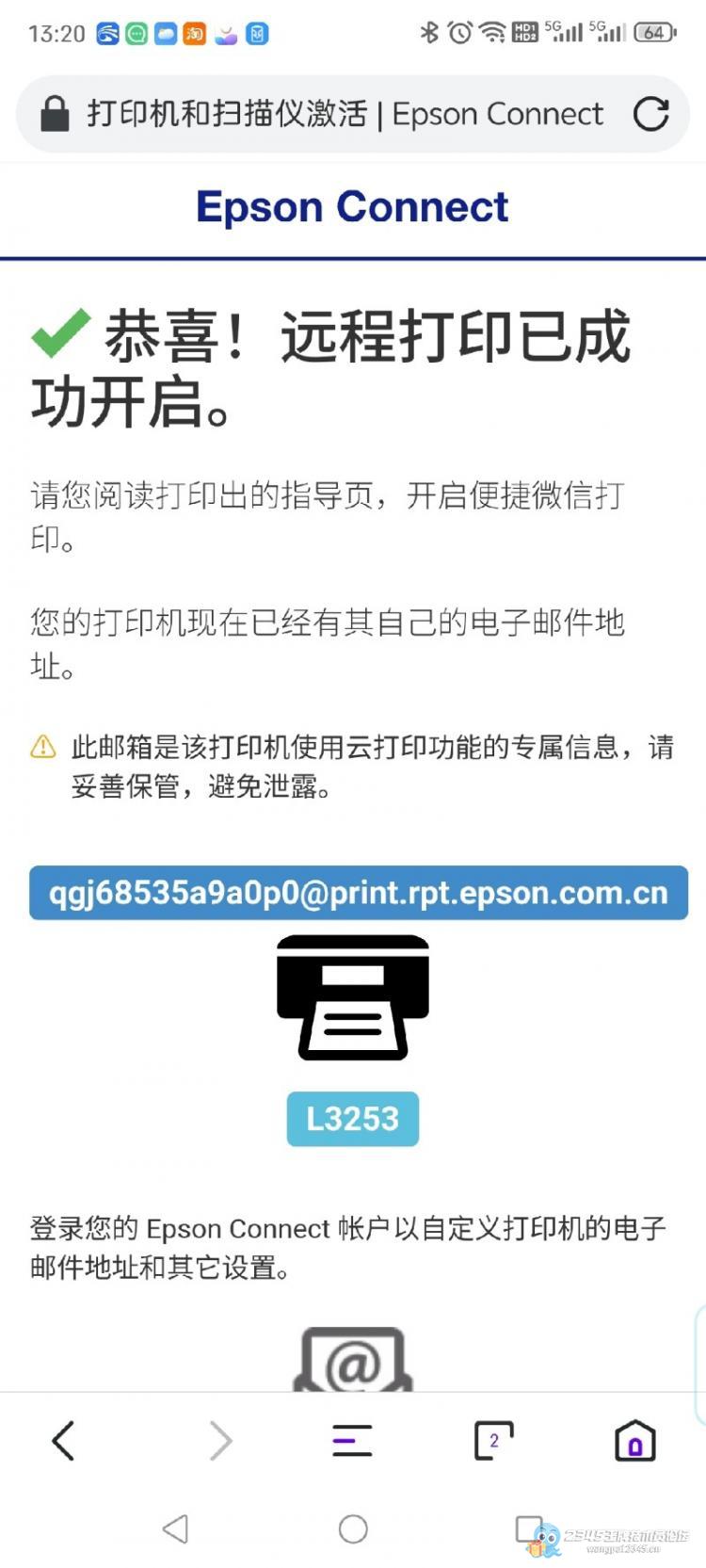The width and height of the screenshot is (706, 1568).
Task: Tap the printer email address button
Action: (358, 893)
